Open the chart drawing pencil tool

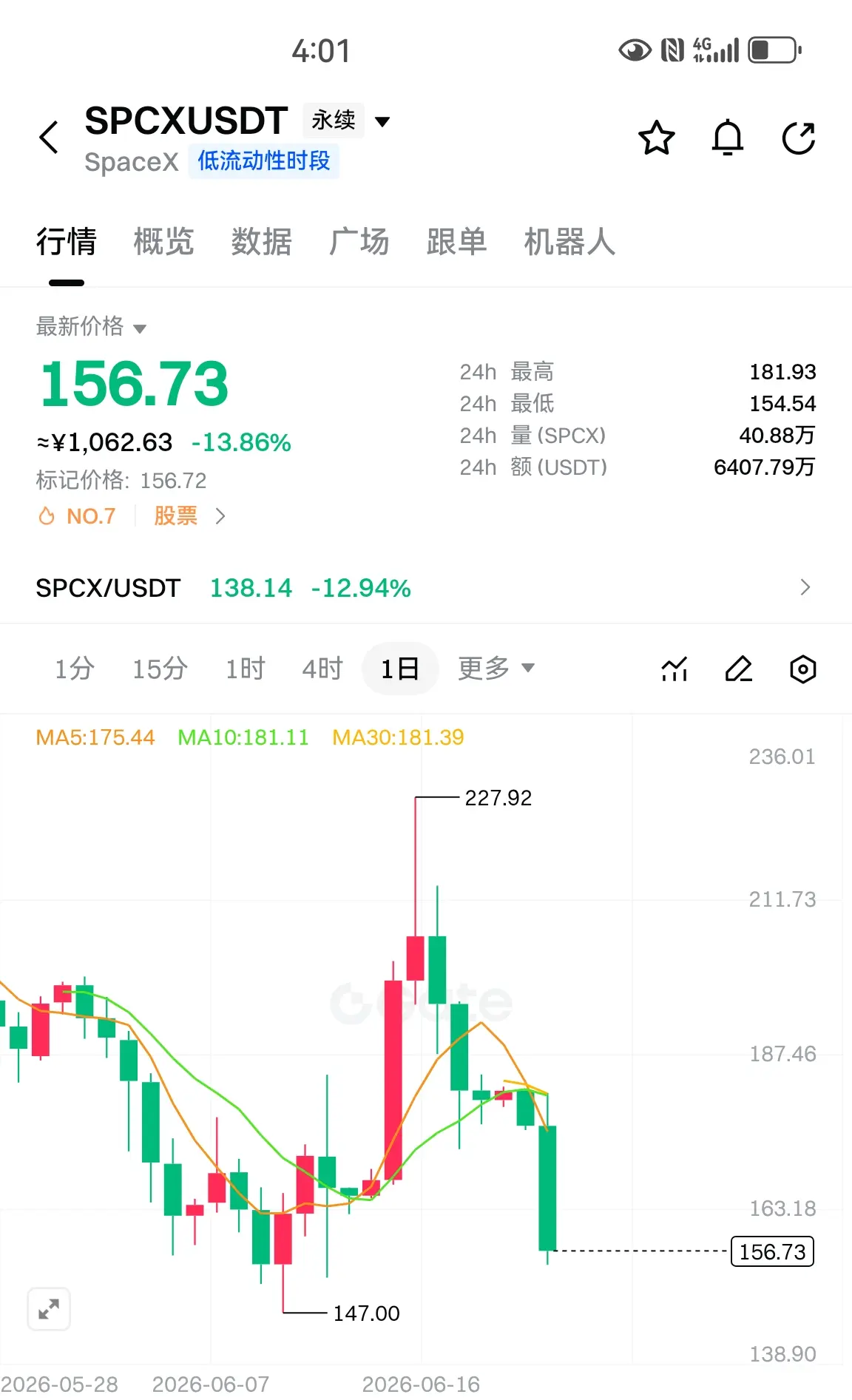[738, 669]
